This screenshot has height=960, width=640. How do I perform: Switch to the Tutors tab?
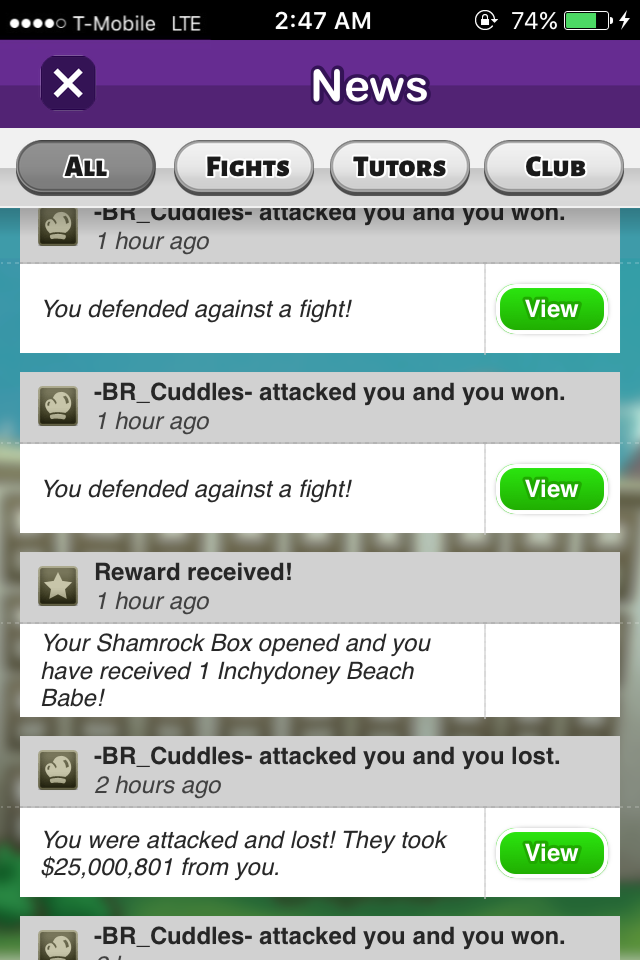[399, 167]
